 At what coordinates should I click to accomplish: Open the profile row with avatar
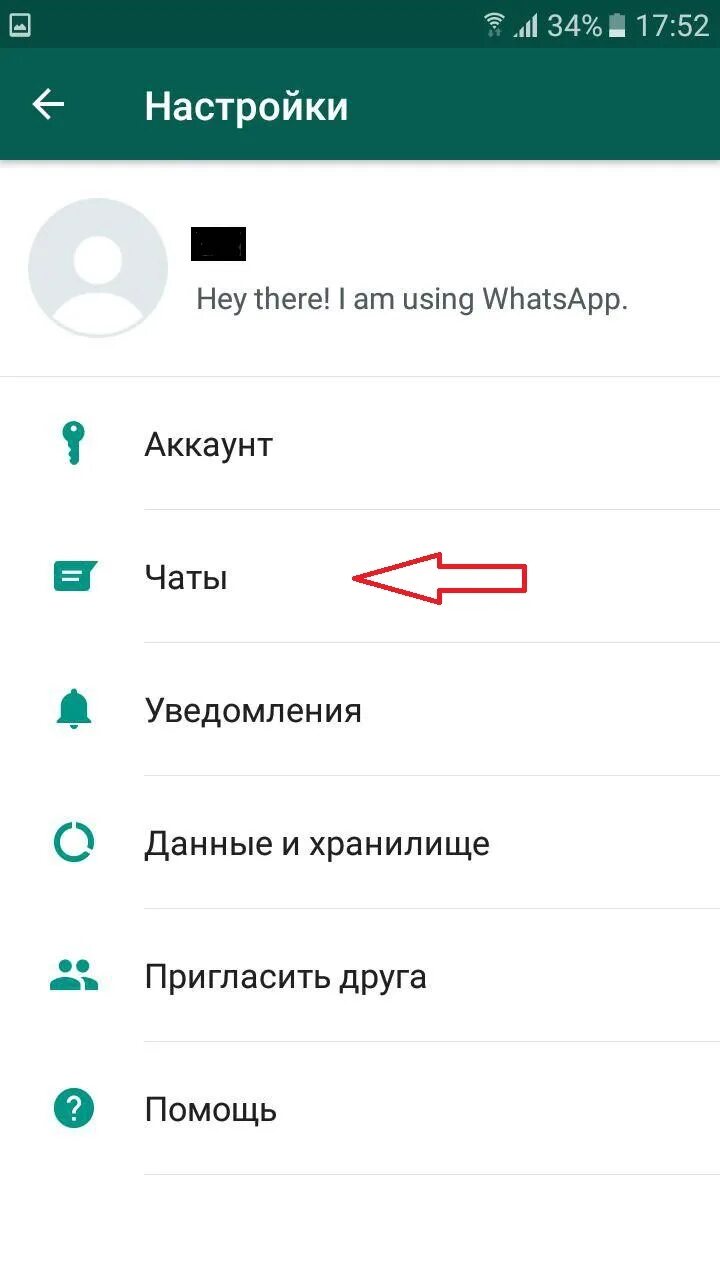360,268
